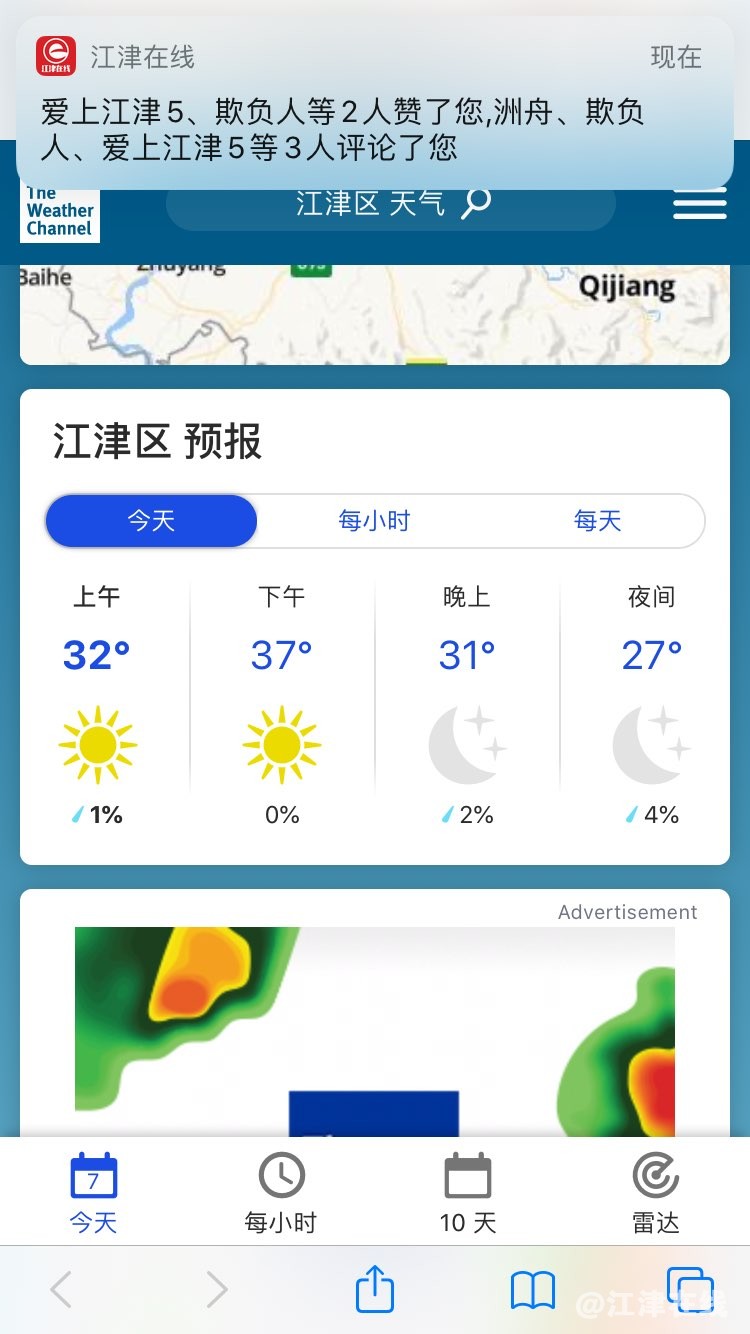The image size is (750, 1334).
Task: Switch to 每小时 forecast segment
Action: pos(374,521)
